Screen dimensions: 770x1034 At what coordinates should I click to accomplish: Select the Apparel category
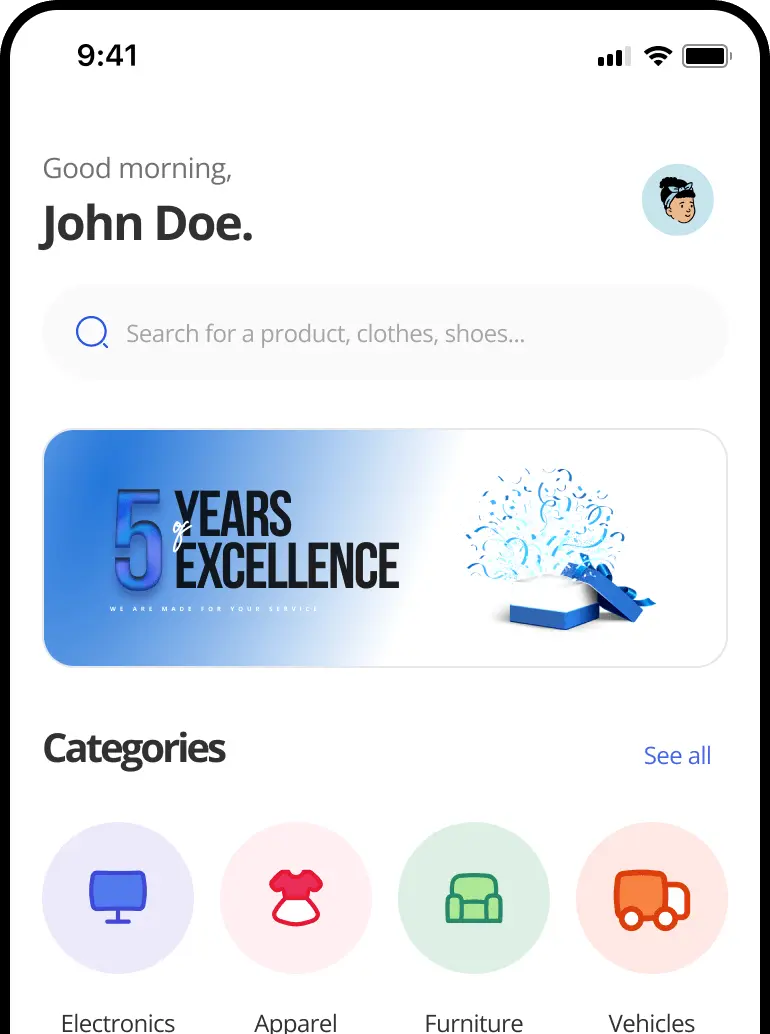pyautogui.click(x=296, y=898)
